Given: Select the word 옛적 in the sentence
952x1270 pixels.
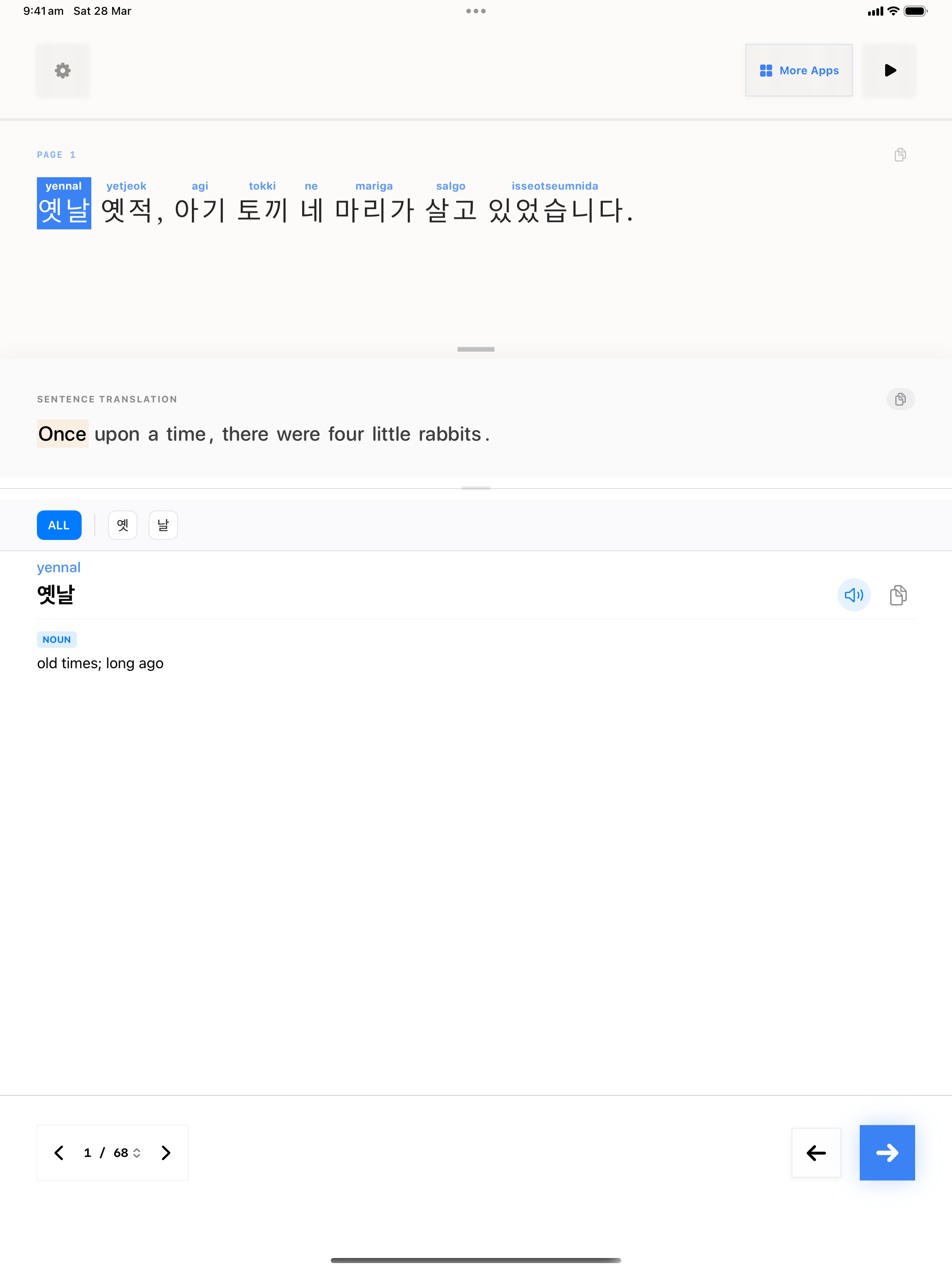Looking at the screenshot, I should click(127, 210).
